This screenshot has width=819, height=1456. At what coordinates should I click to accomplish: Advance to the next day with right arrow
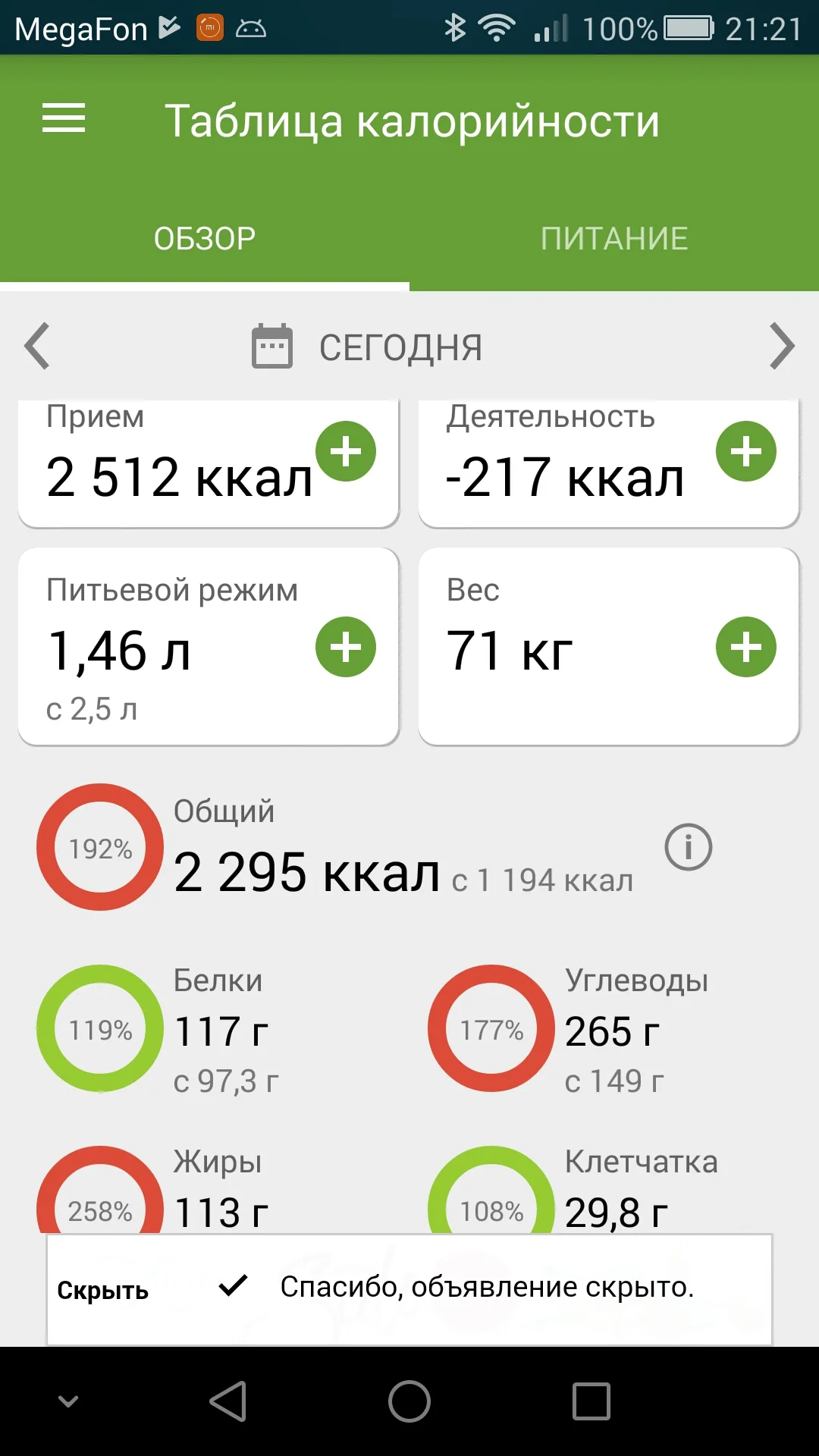point(783,347)
